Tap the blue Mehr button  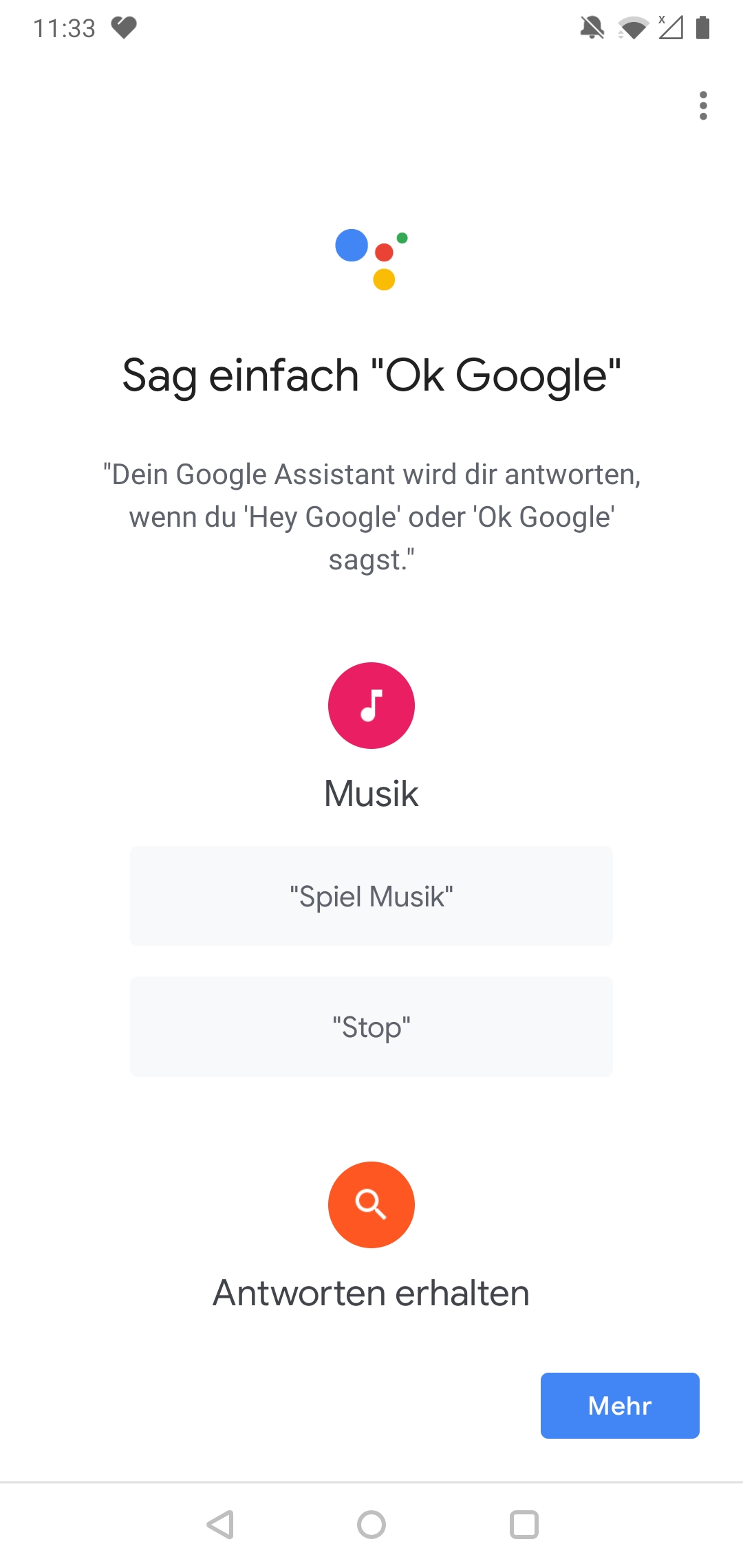[x=619, y=1405]
